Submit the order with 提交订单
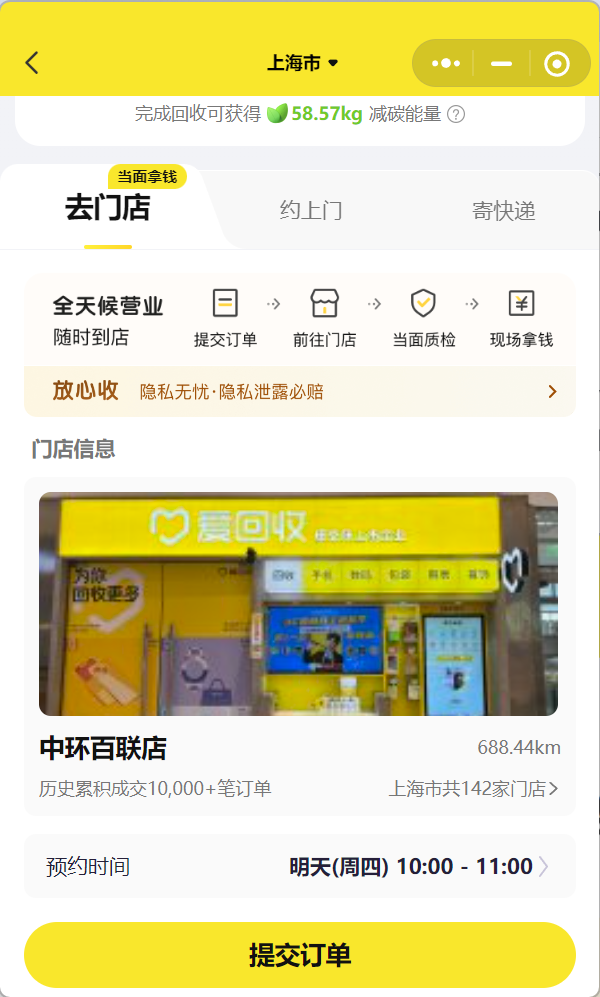 coord(300,955)
